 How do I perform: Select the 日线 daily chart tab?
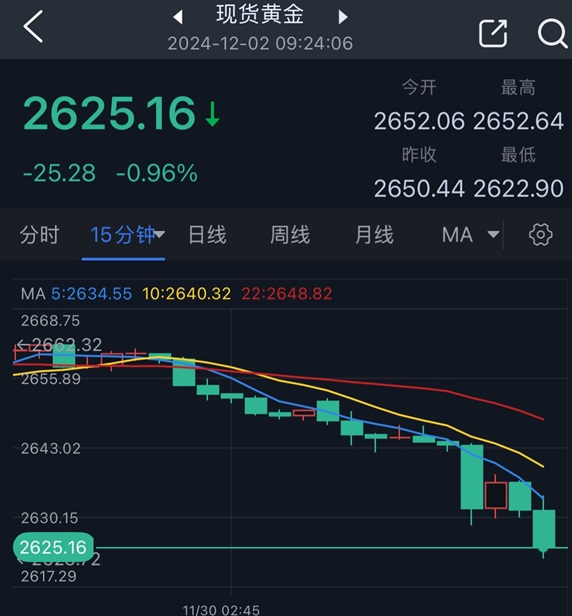(x=207, y=235)
